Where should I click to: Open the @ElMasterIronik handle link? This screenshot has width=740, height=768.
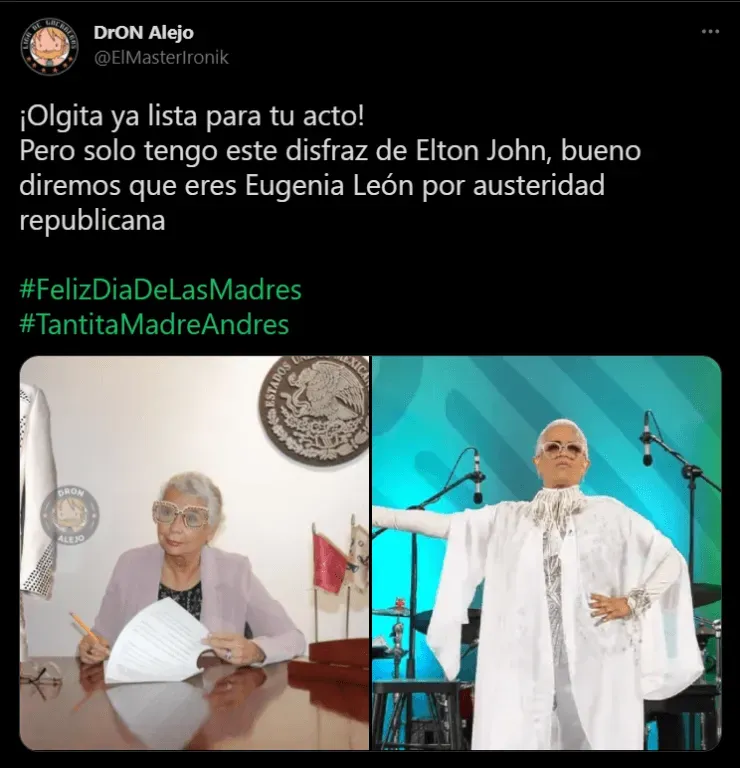coord(161,58)
